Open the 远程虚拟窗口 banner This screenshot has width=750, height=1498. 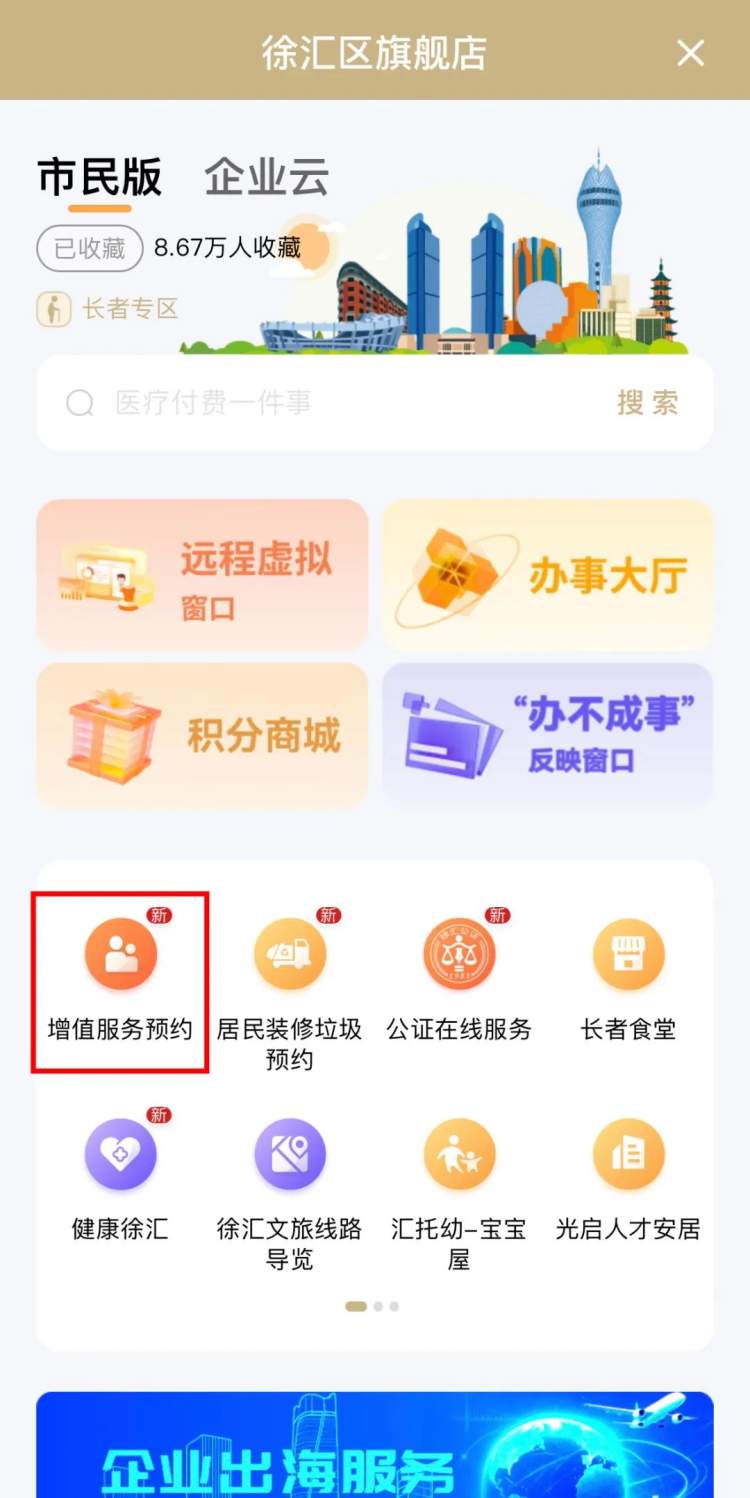[202, 575]
